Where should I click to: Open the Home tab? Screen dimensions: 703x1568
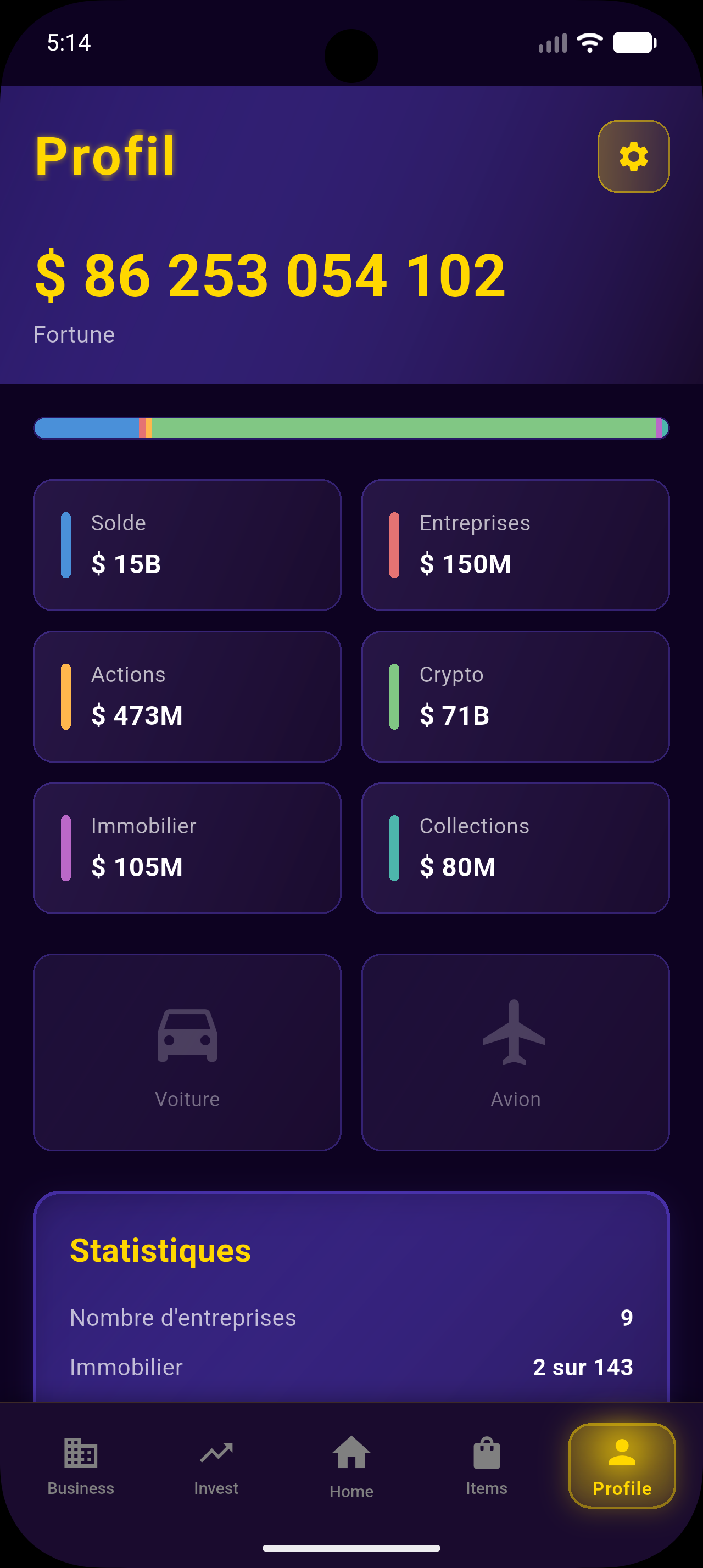(351, 1466)
